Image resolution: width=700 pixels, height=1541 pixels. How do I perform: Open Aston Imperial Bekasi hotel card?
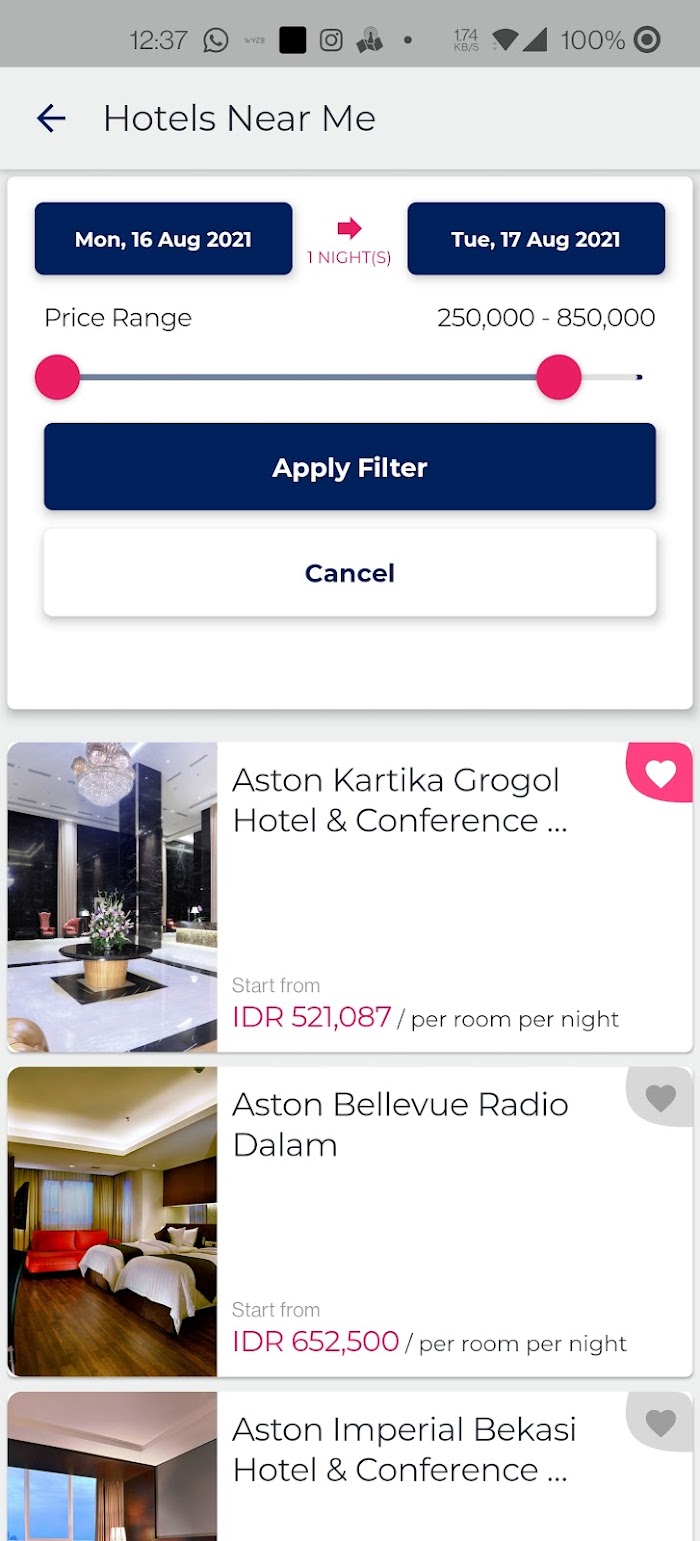[350, 1466]
